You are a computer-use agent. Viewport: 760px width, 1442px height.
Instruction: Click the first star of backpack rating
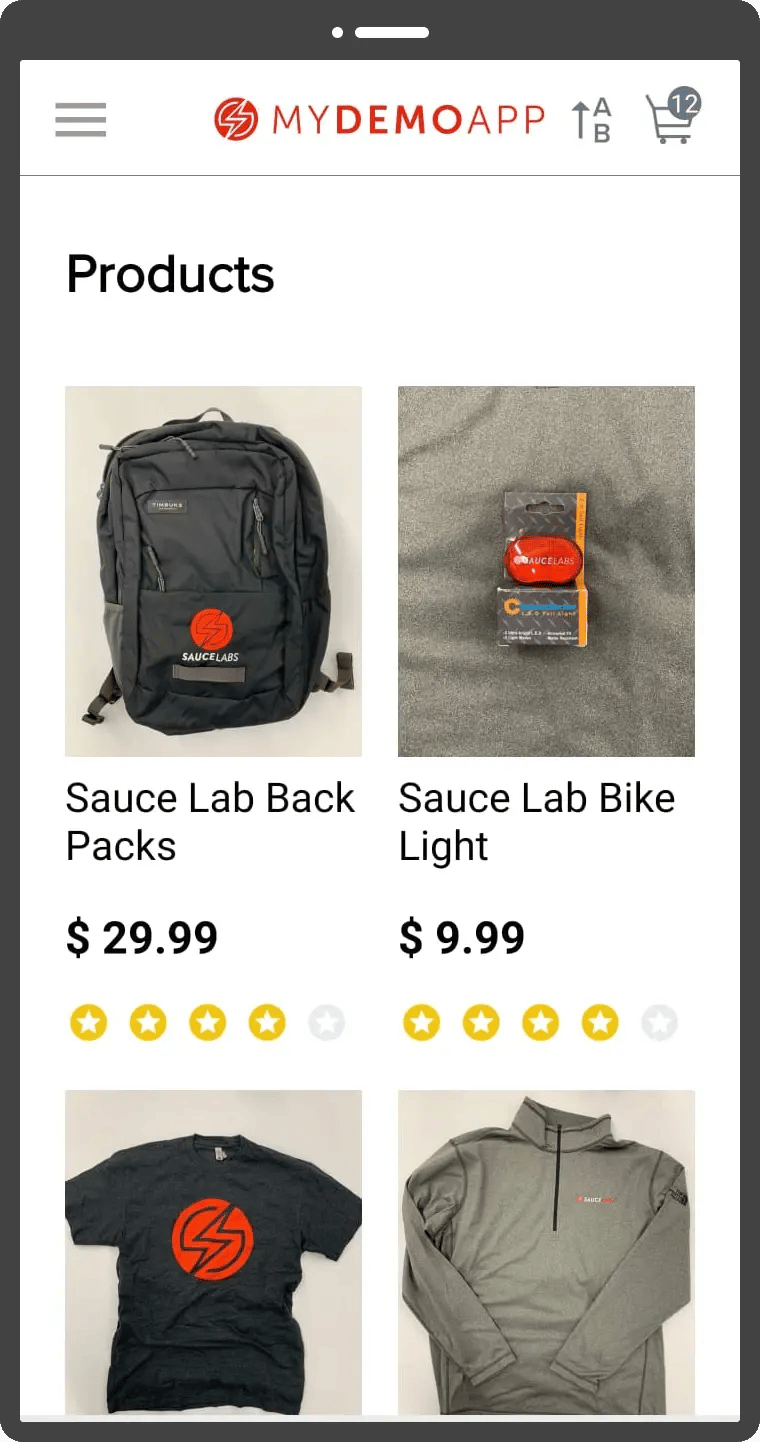(88, 1023)
